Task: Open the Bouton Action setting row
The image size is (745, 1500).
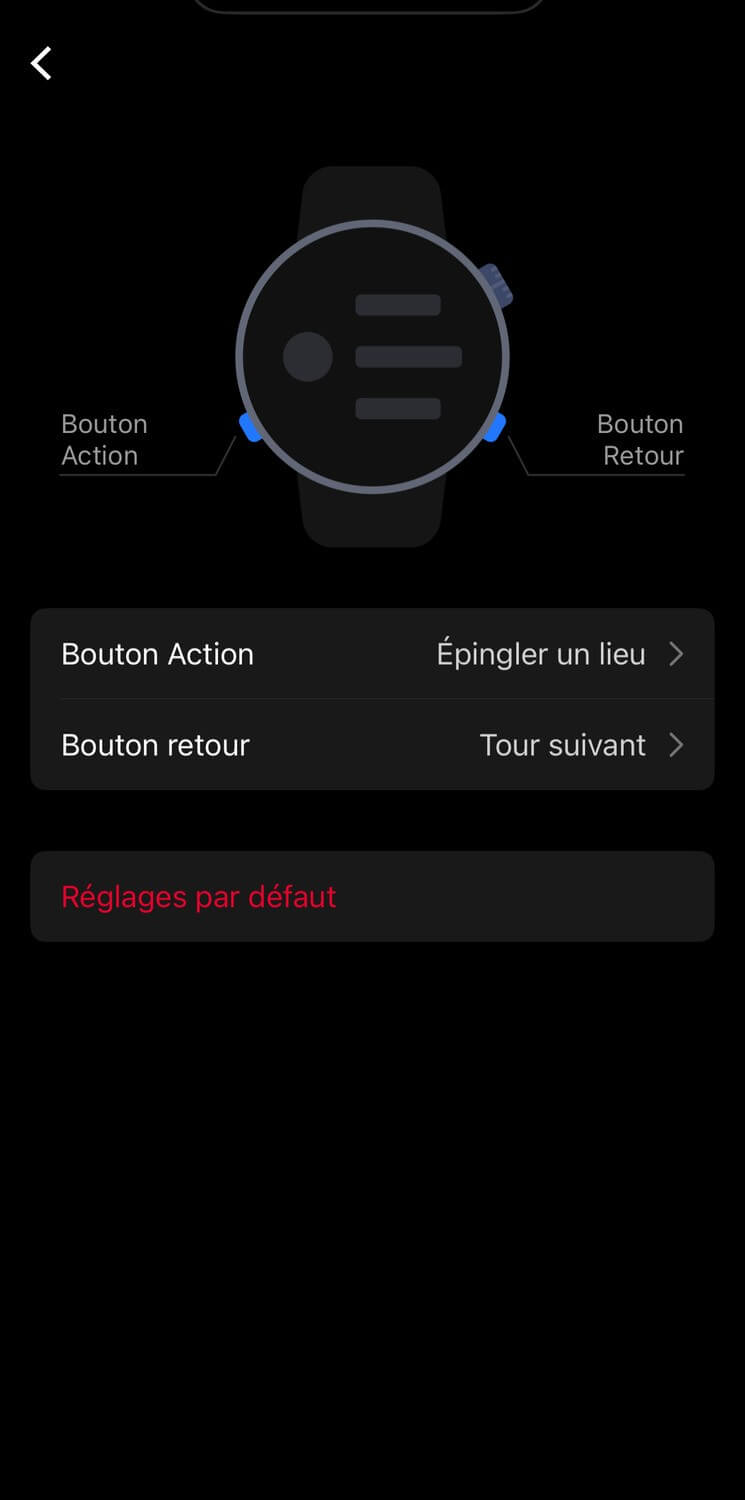Action: 372,654
